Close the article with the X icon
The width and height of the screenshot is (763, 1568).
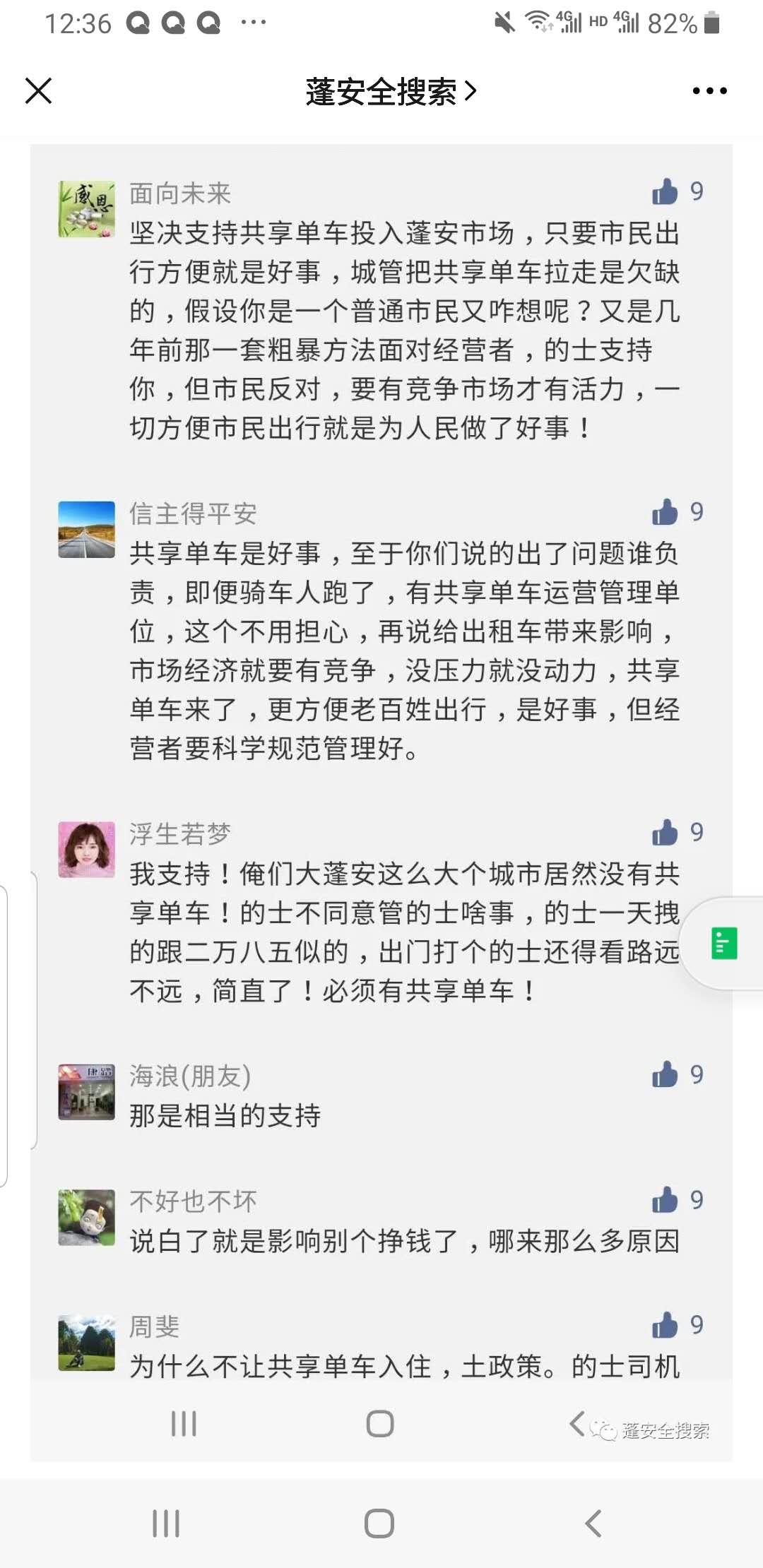(38, 90)
